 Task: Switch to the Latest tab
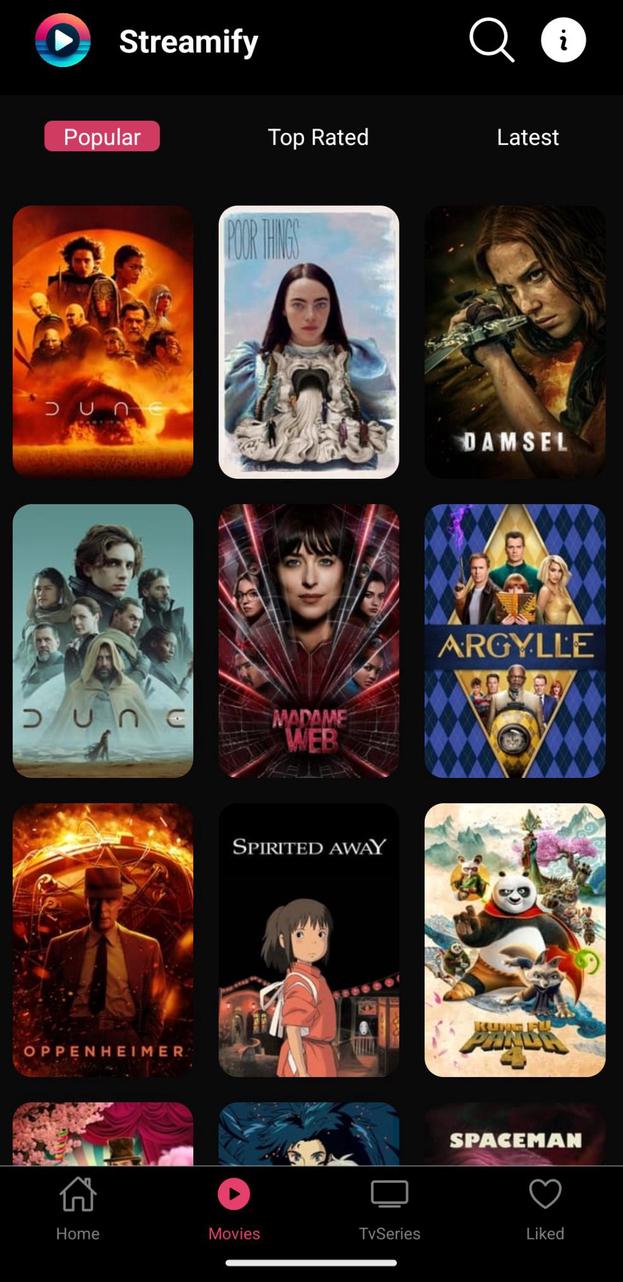pos(527,137)
